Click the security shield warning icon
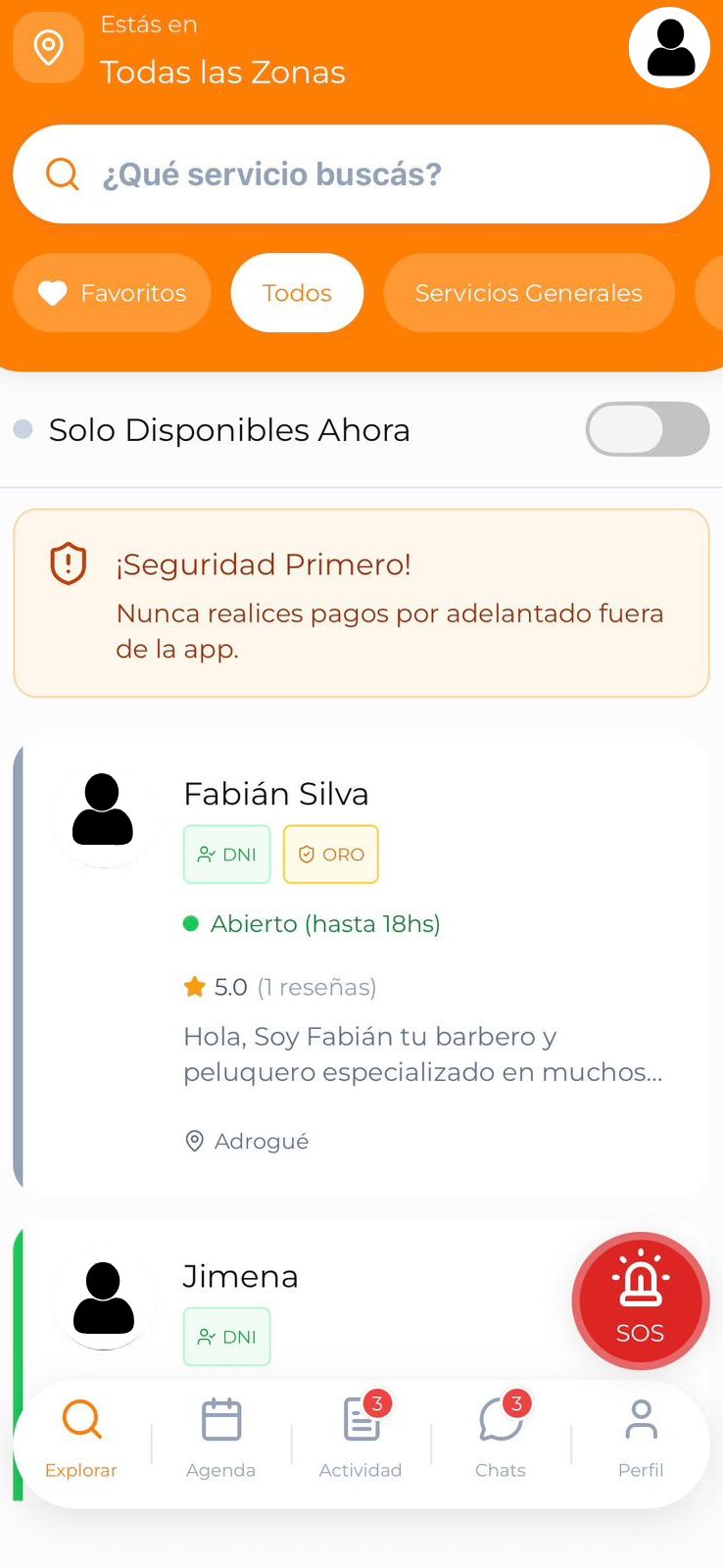The image size is (723, 1568). pyautogui.click(x=68, y=564)
